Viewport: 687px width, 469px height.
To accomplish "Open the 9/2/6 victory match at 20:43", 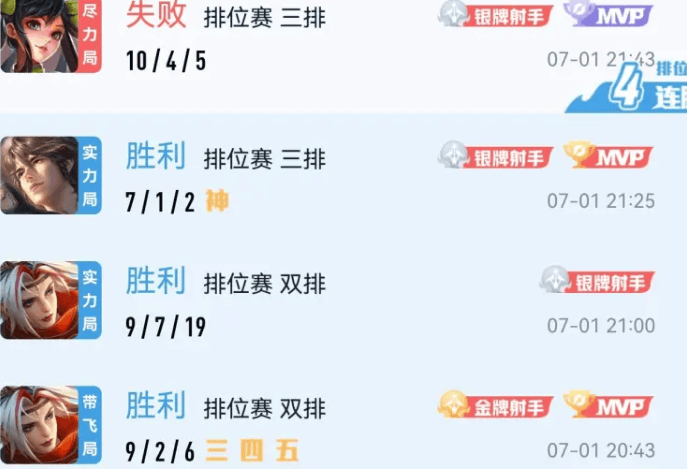I will pyautogui.click(x=300, y=426).
